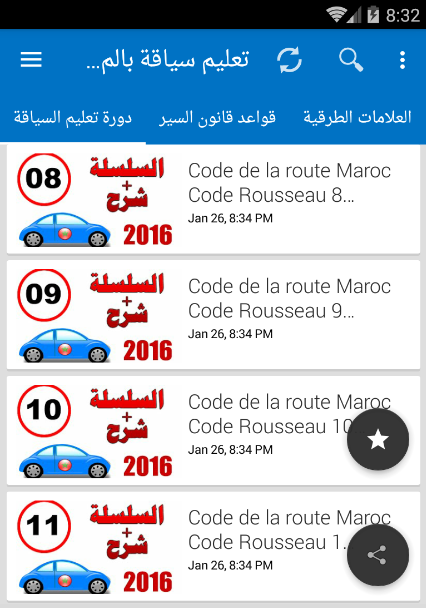Open the Code Rousseau 8 card
This screenshot has height=608, width=426.
(x=213, y=199)
